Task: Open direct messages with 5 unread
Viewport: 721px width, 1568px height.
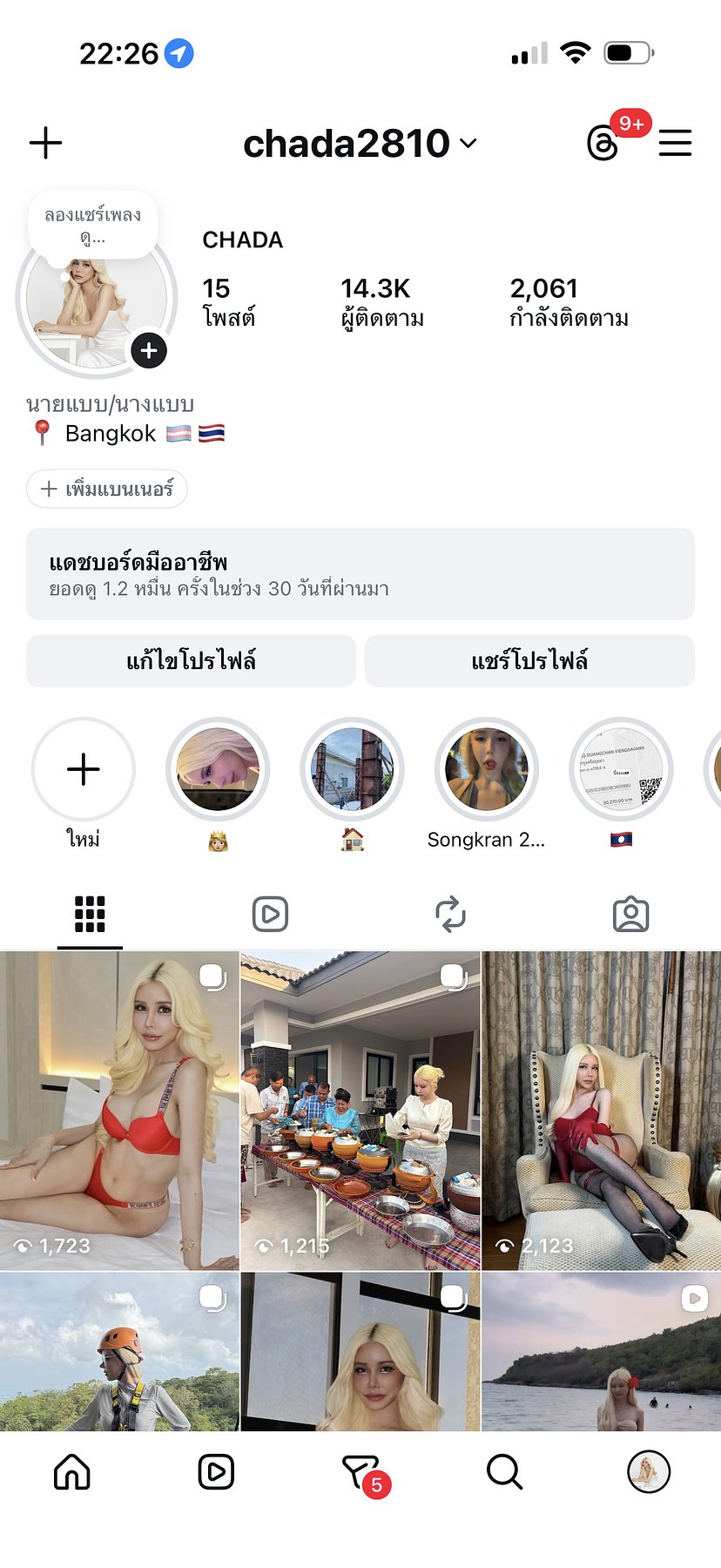Action: click(360, 1472)
